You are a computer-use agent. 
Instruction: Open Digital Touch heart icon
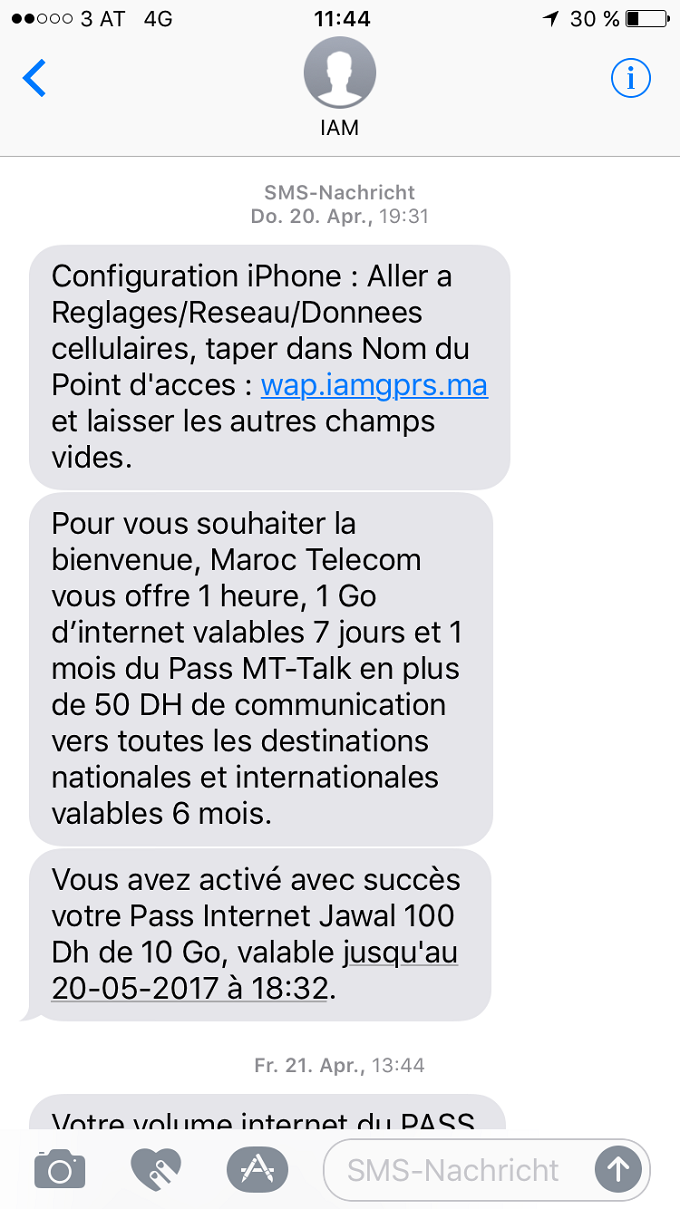coord(157,1168)
